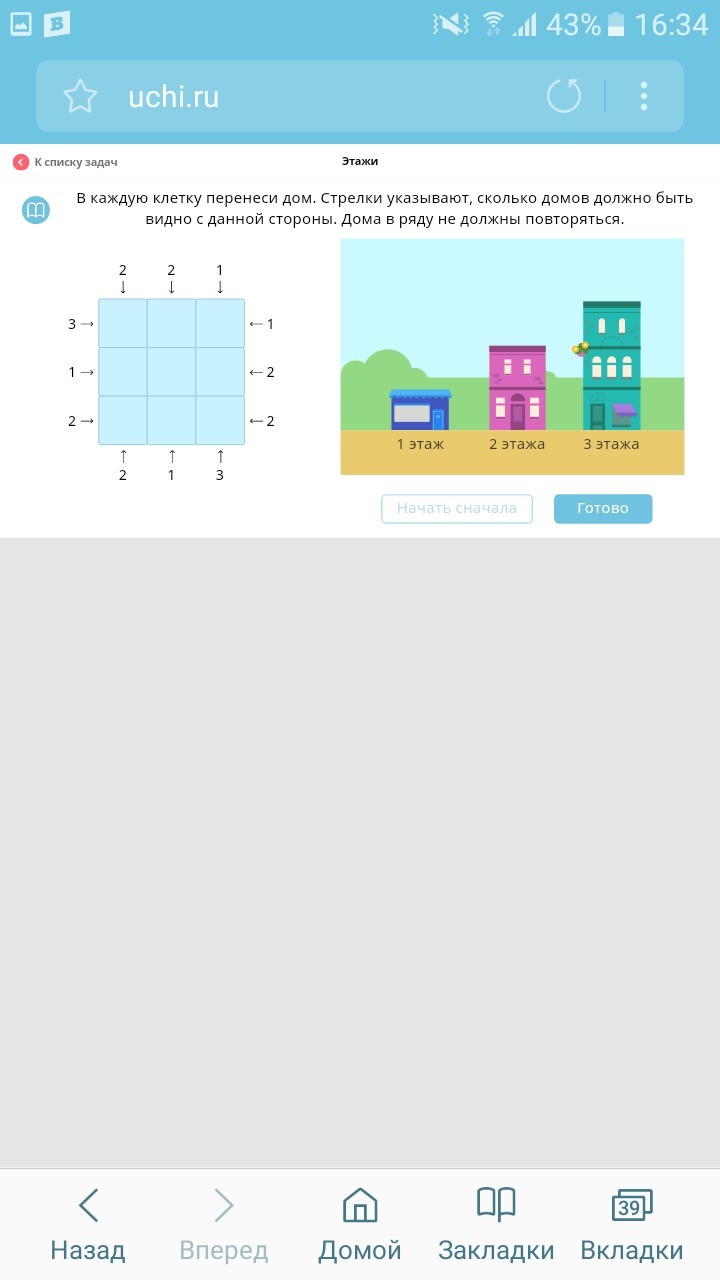
Task: Select the teal 3 этажа house
Action: click(612, 366)
